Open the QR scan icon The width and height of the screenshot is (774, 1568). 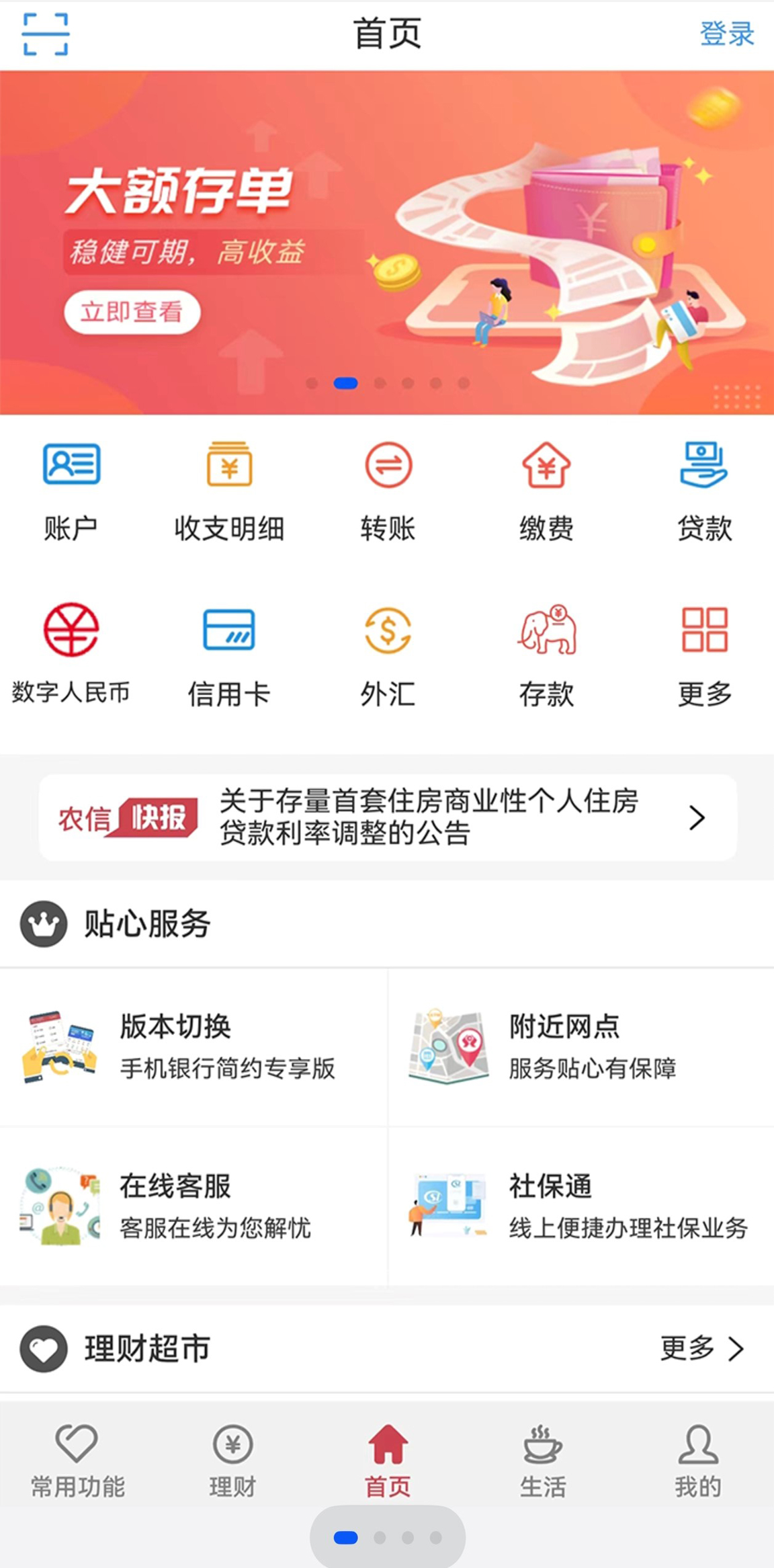[x=45, y=34]
